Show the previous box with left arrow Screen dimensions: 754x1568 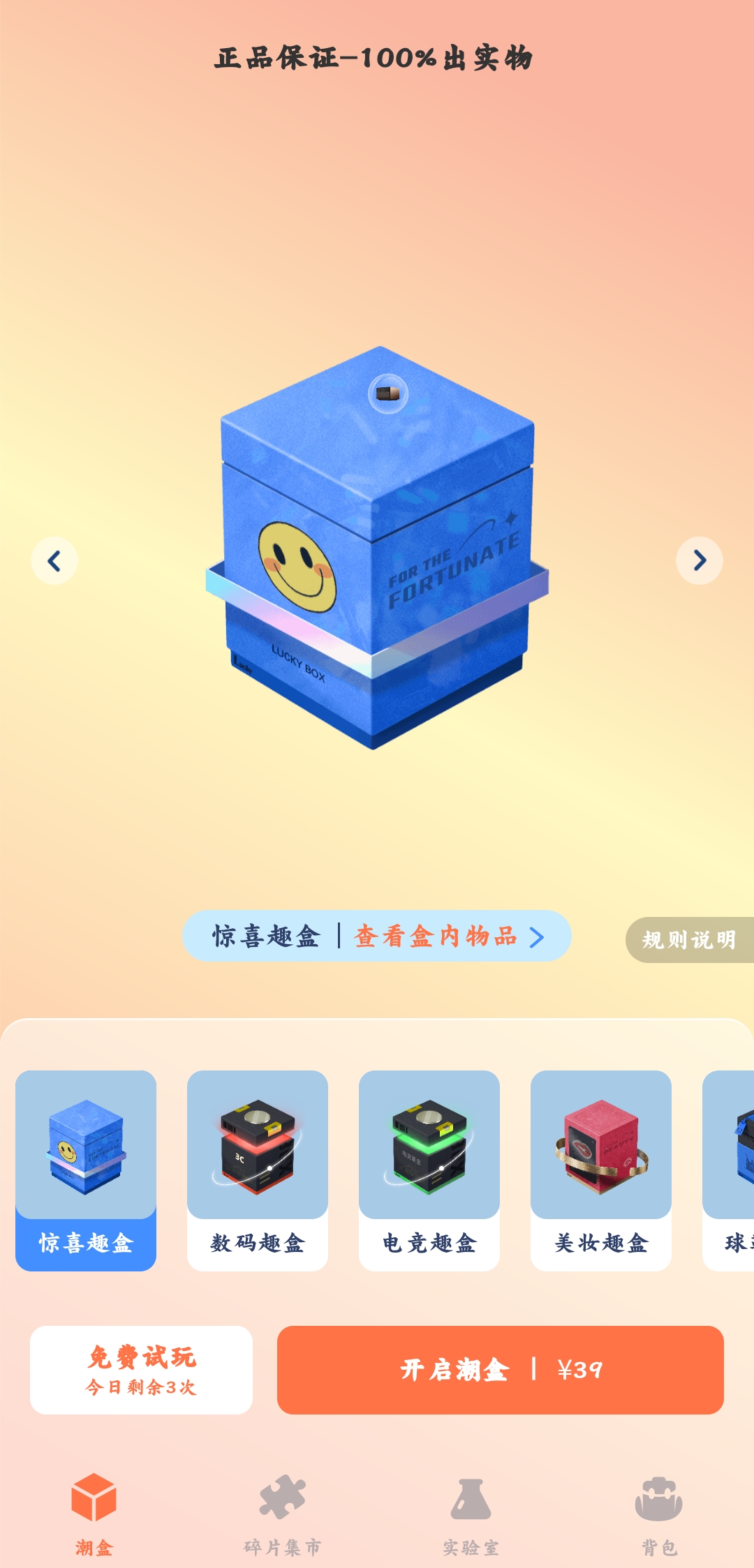point(54,560)
